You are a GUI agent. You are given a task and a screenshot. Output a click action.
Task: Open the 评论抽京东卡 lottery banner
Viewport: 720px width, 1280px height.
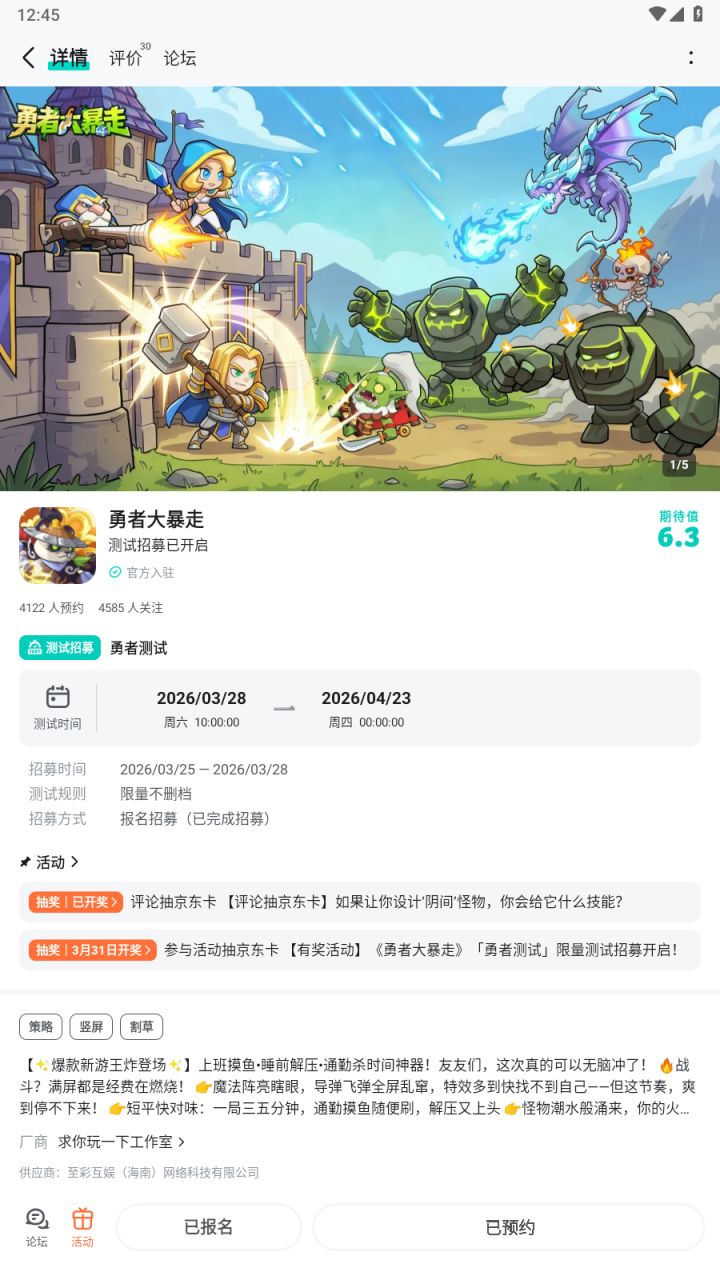[x=360, y=901]
